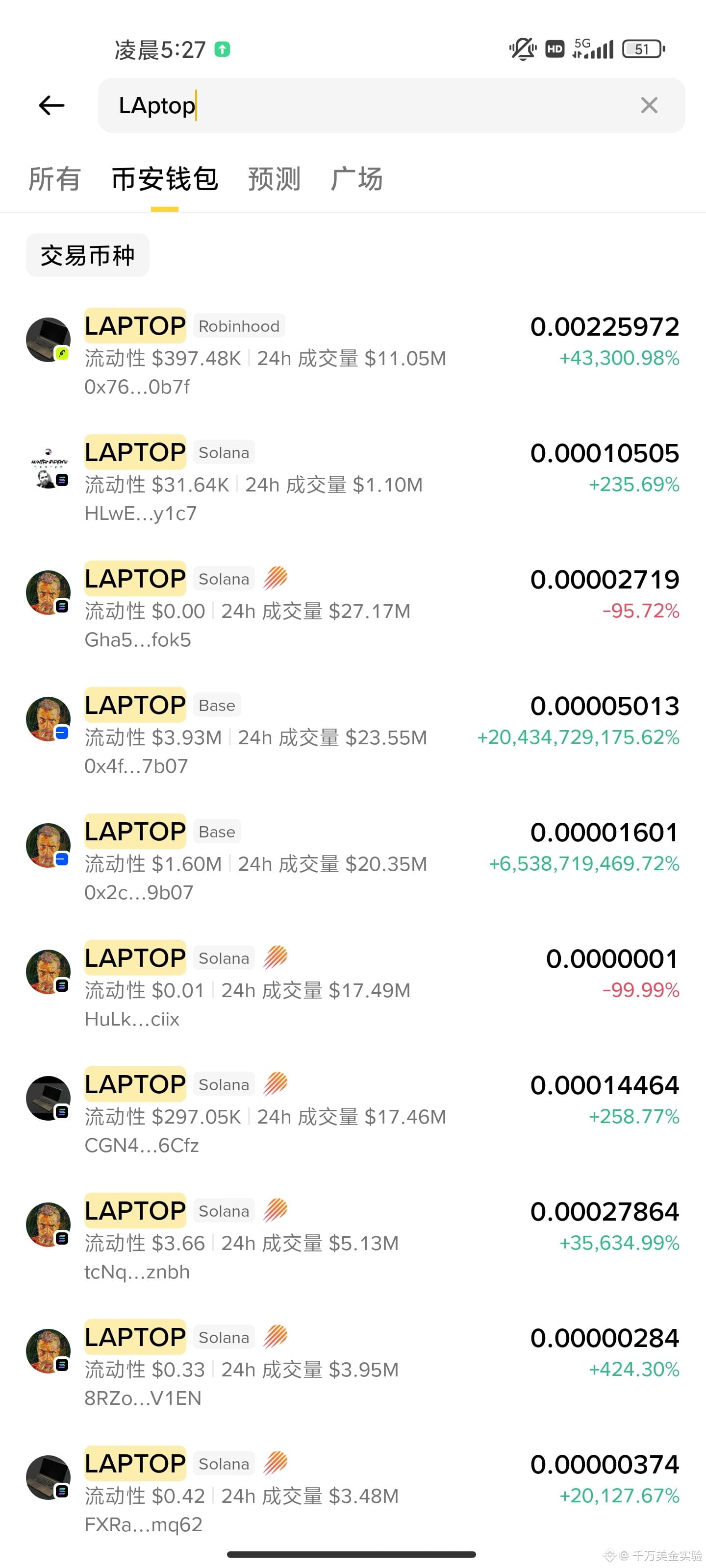This screenshot has height=1568, width=706.
Task: Open the 广场 tab
Action: coord(356,179)
